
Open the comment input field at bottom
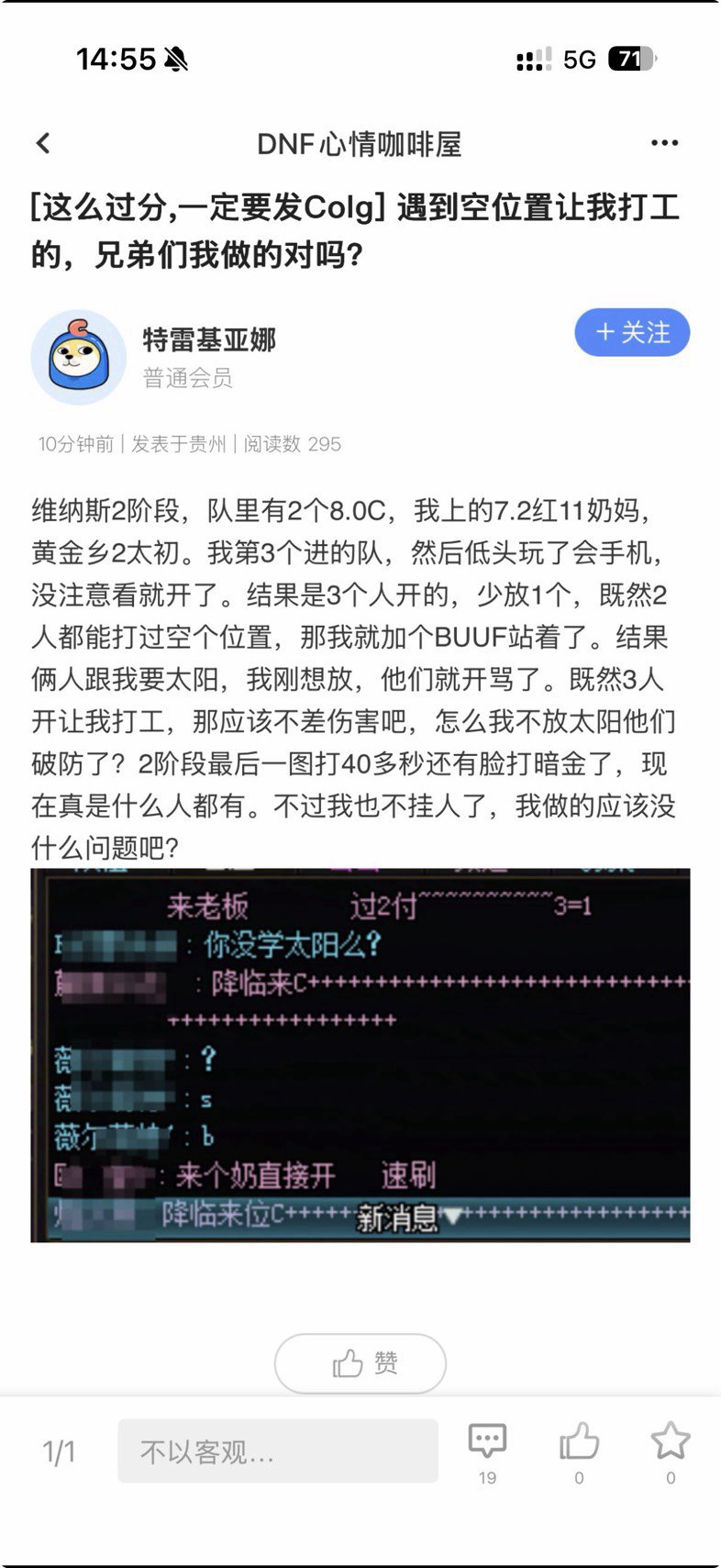[x=277, y=1451]
